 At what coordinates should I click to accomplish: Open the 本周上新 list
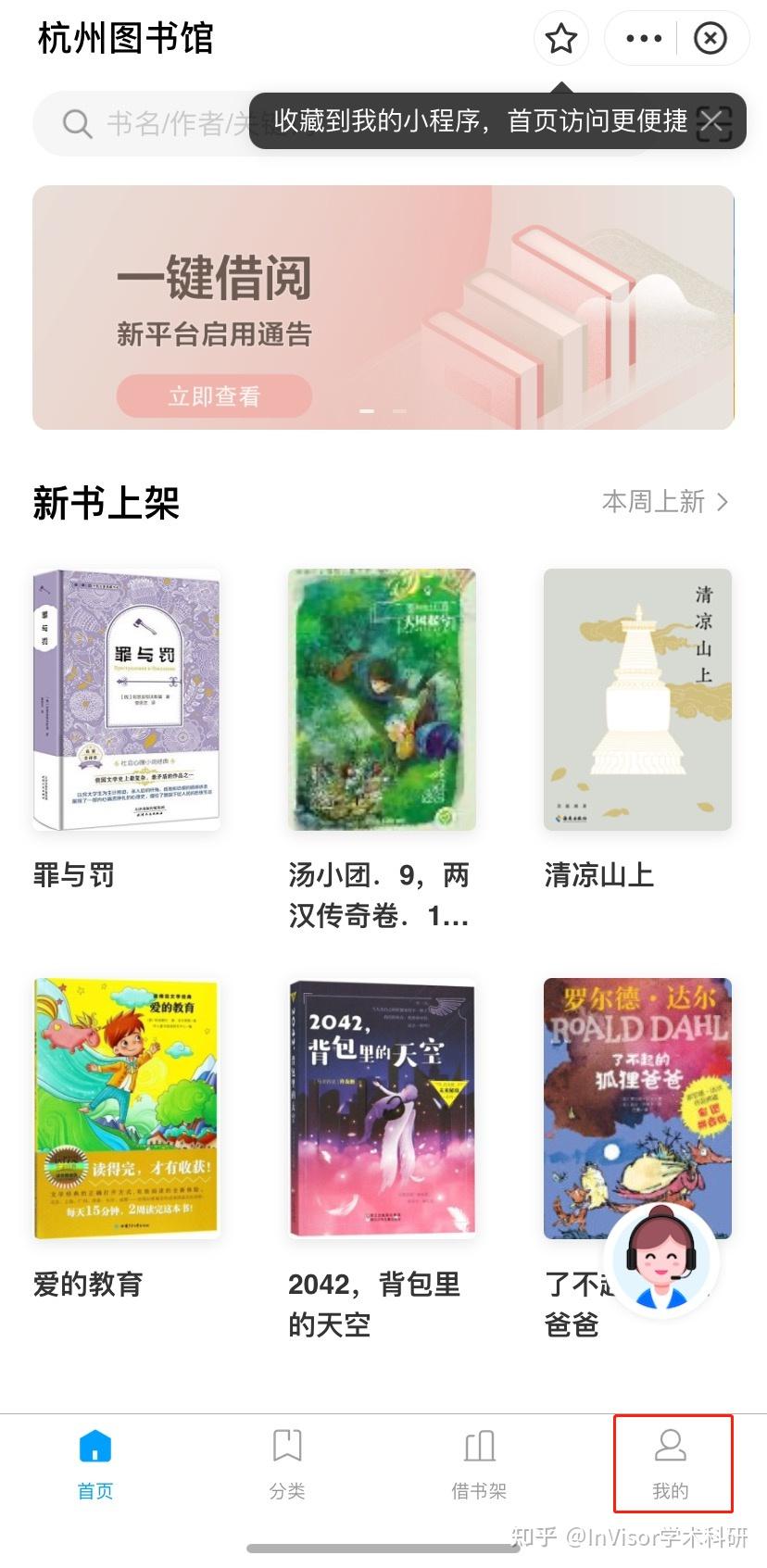tap(665, 502)
